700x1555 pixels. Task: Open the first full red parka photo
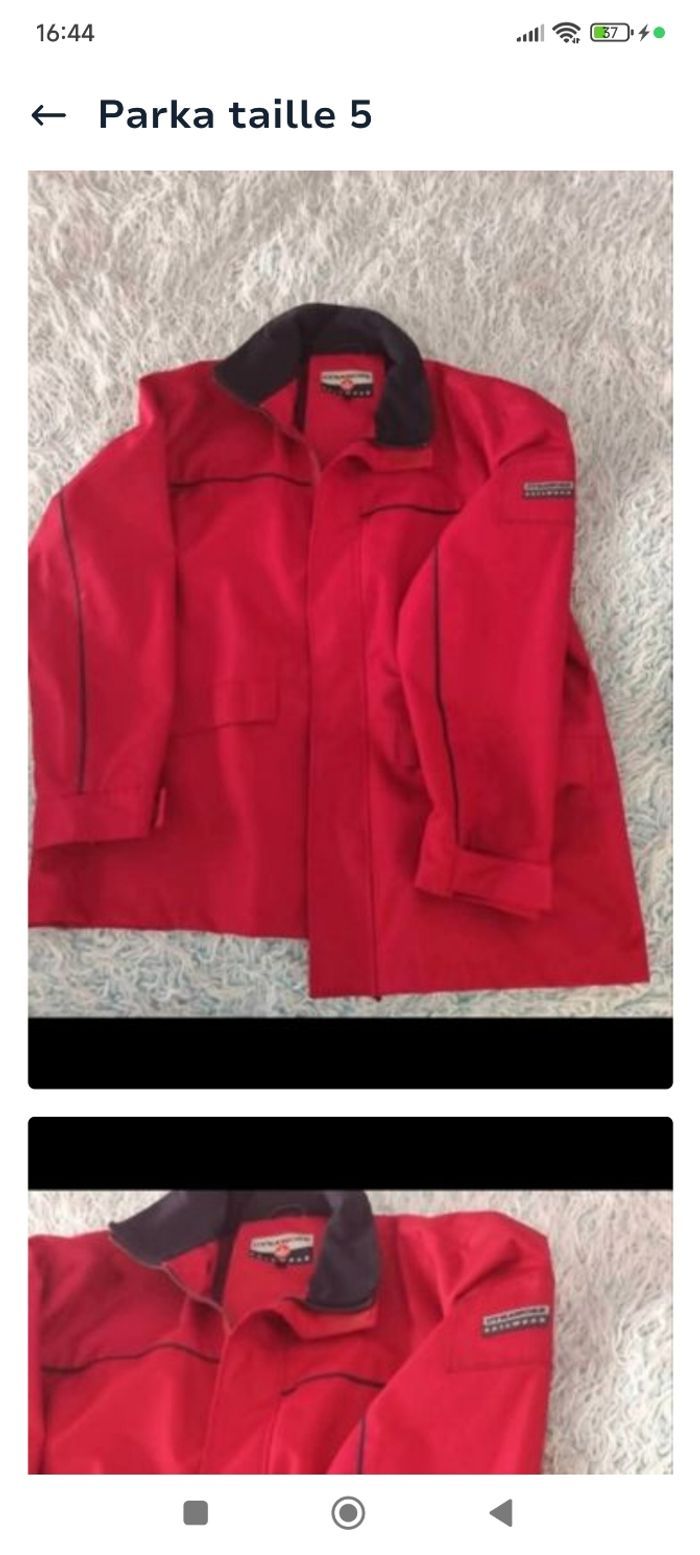350,628
